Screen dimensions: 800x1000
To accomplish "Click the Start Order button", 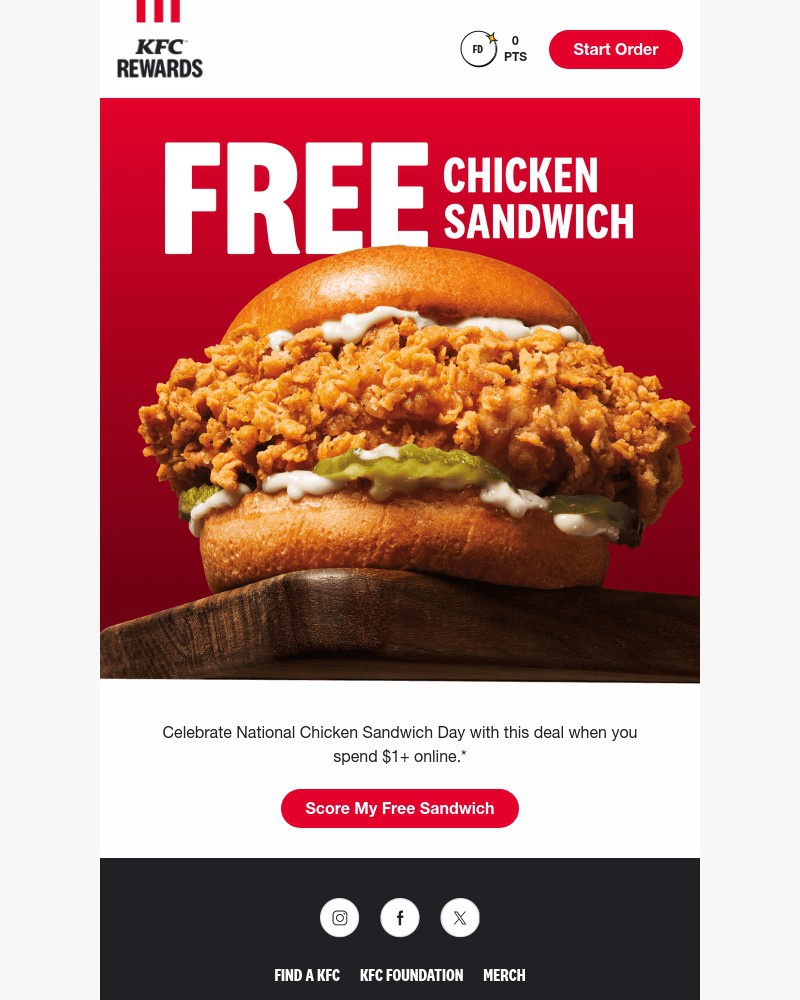I will click(x=616, y=49).
